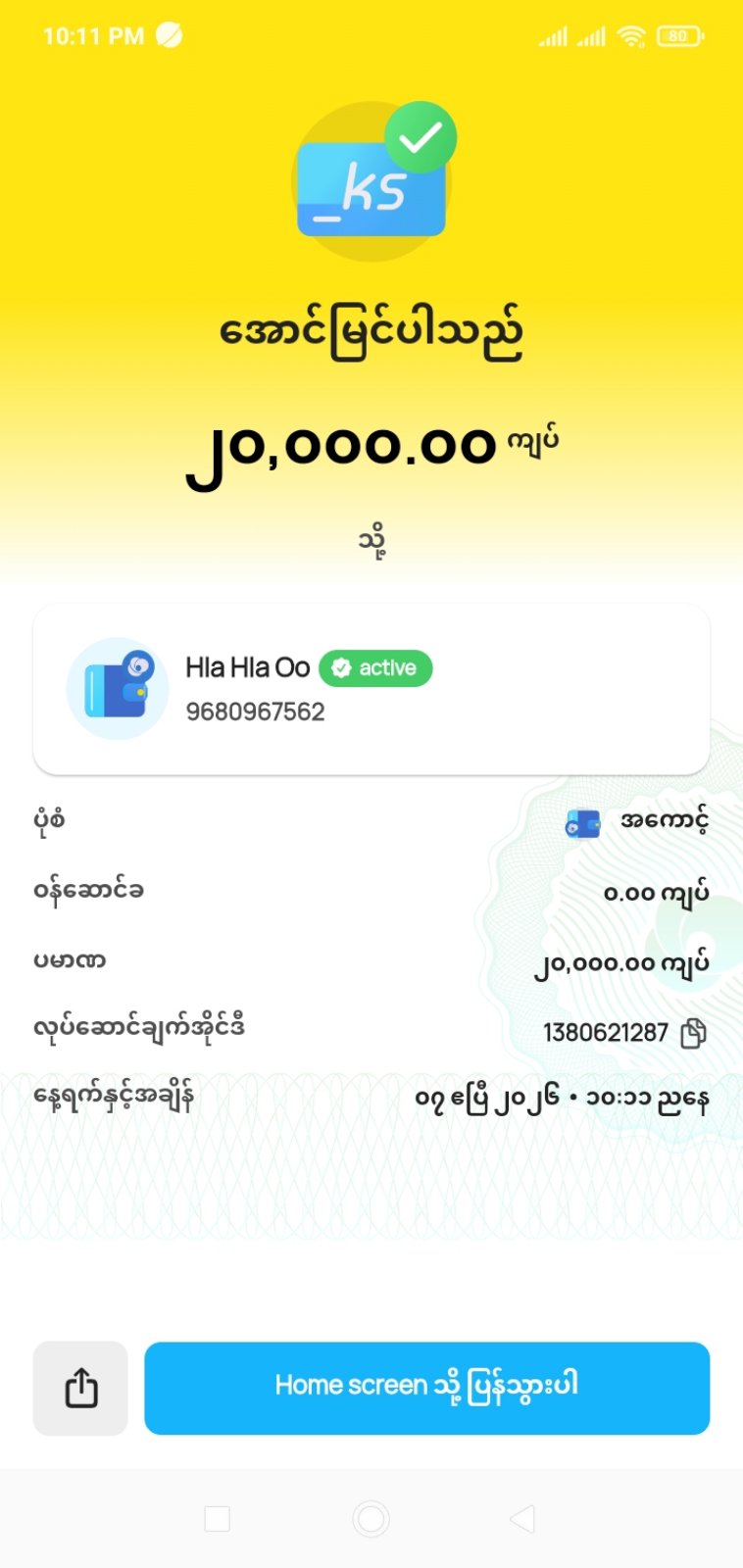Return to the Home screen
743x1568 pixels.
(x=426, y=1388)
